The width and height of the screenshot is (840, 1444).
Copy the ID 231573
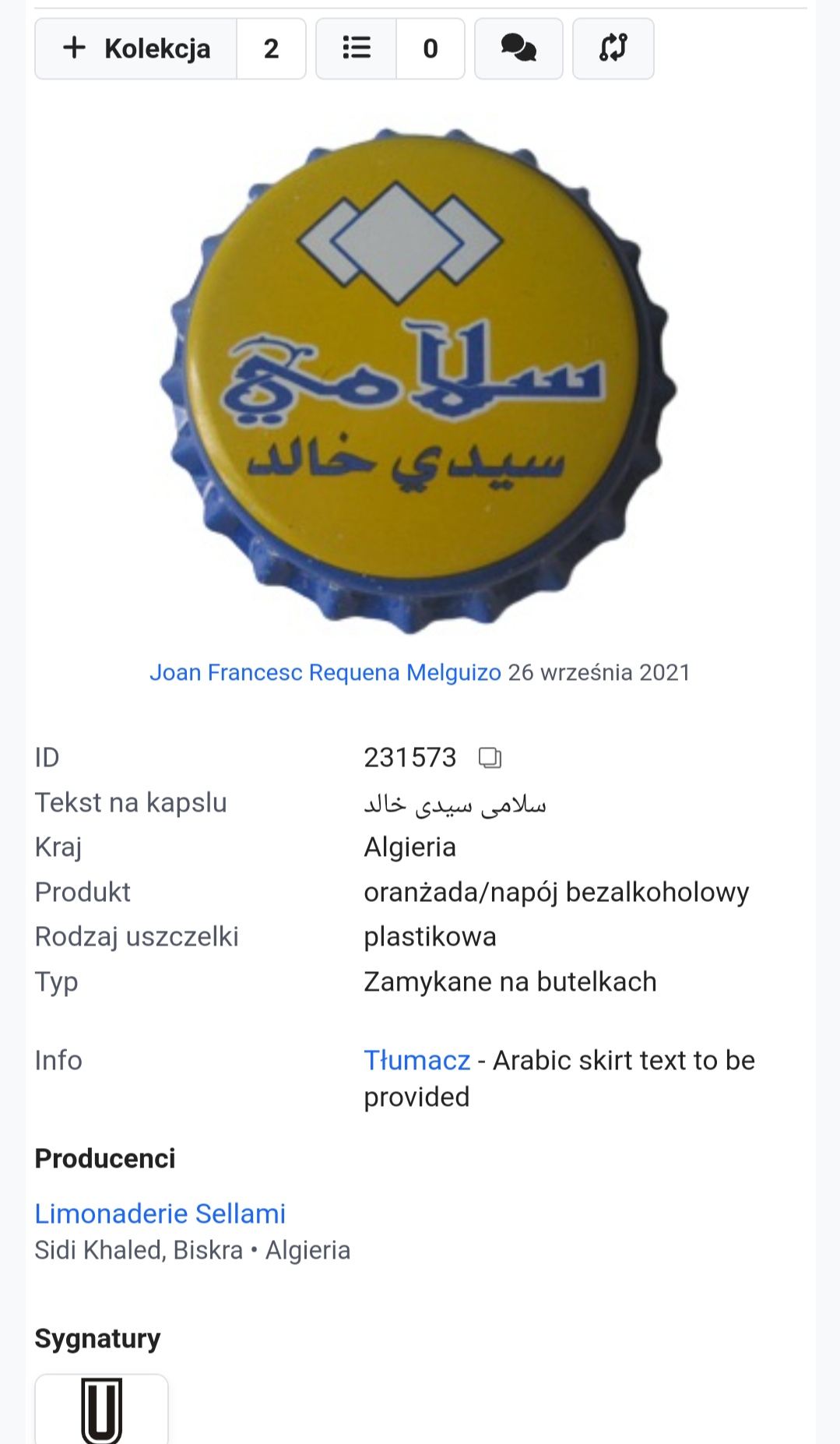[490, 758]
